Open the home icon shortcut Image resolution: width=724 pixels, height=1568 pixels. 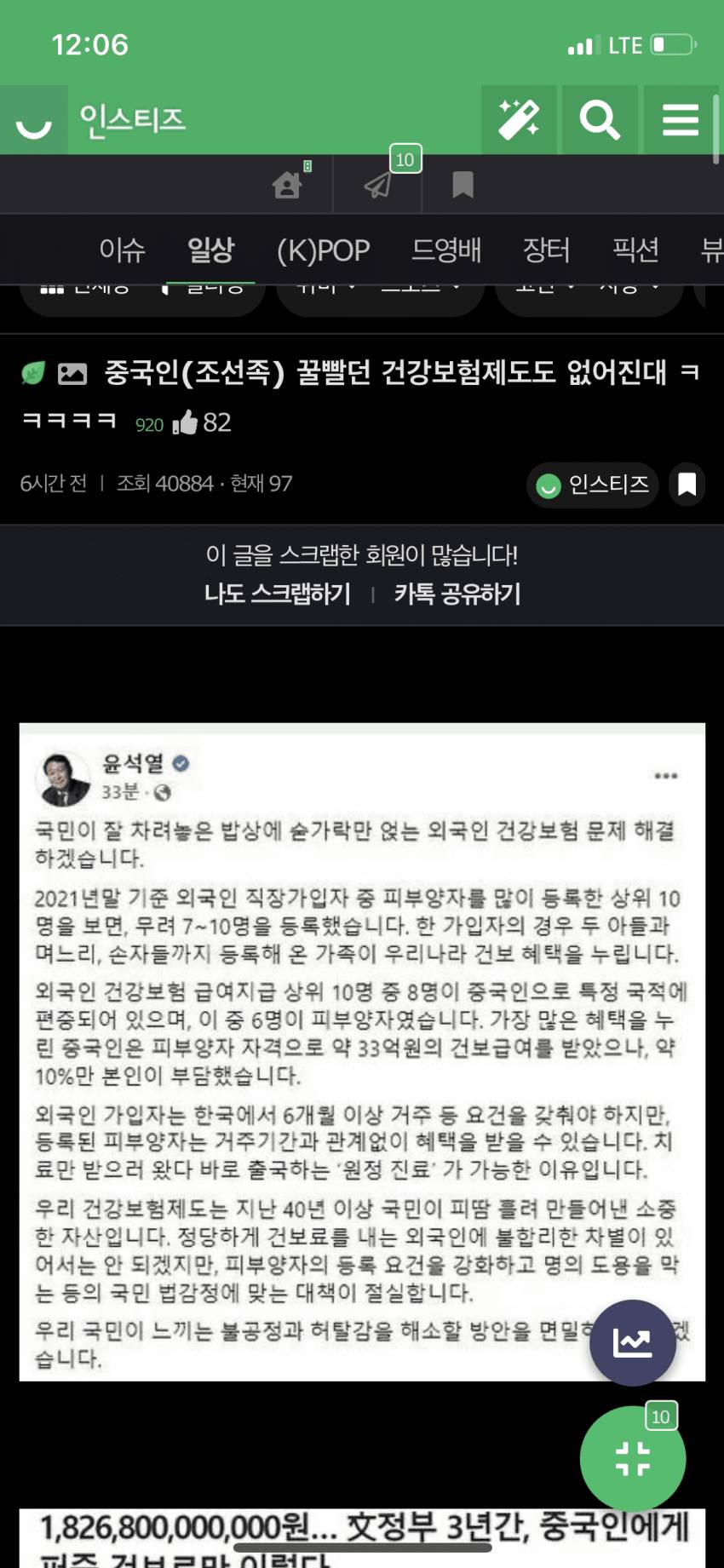[x=288, y=184]
